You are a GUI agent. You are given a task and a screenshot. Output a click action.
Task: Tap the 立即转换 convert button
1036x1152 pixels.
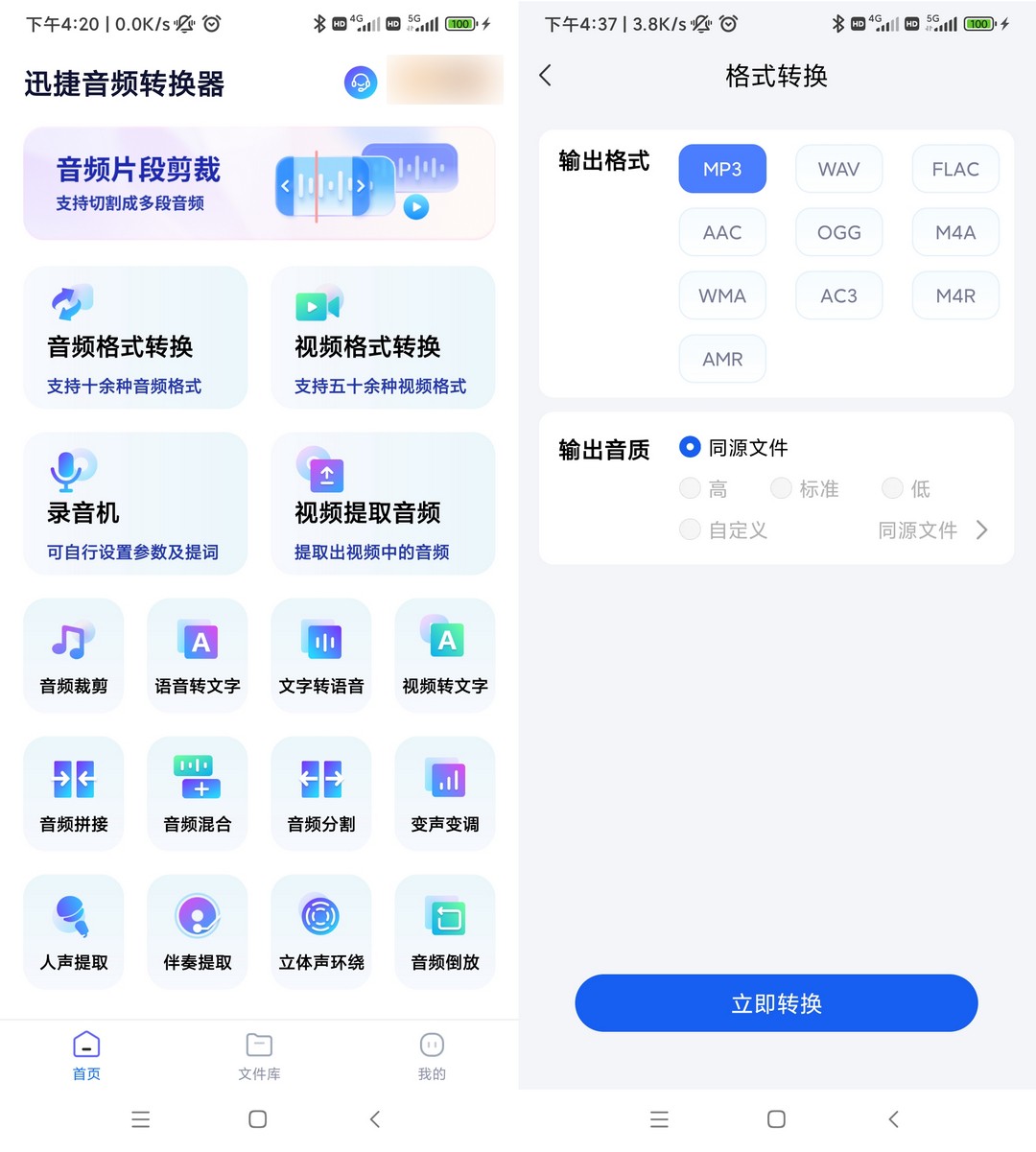[775, 1002]
